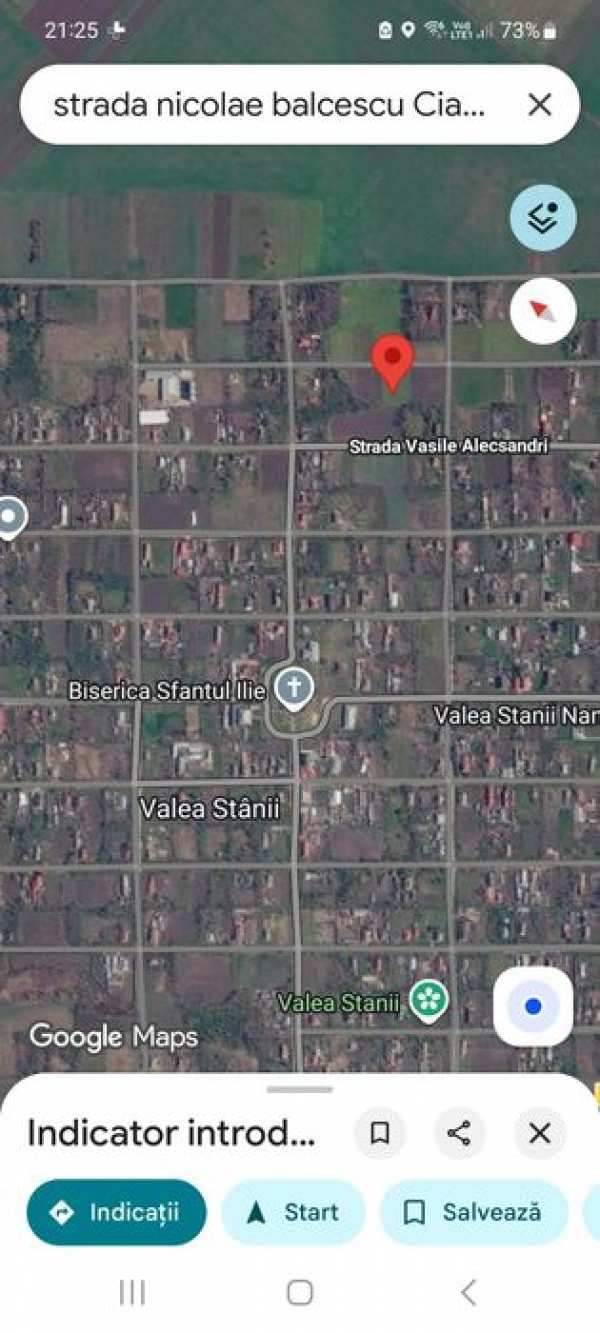The width and height of the screenshot is (600, 1333).
Task: Open the green Valea Stanii place marker
Action: coord(430,1001)
